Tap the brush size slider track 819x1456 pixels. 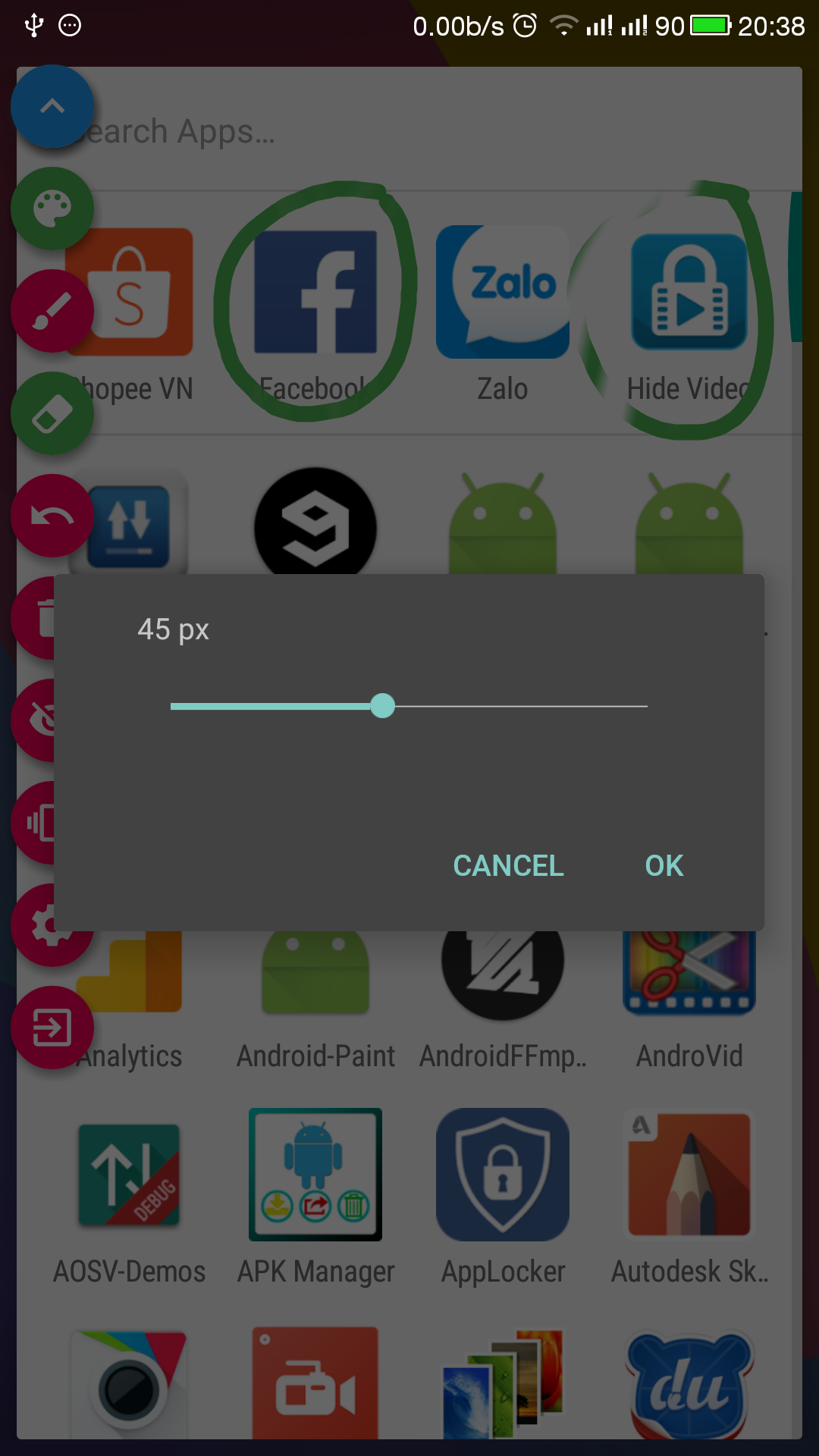pyautogui.click(x=409, y=706)
